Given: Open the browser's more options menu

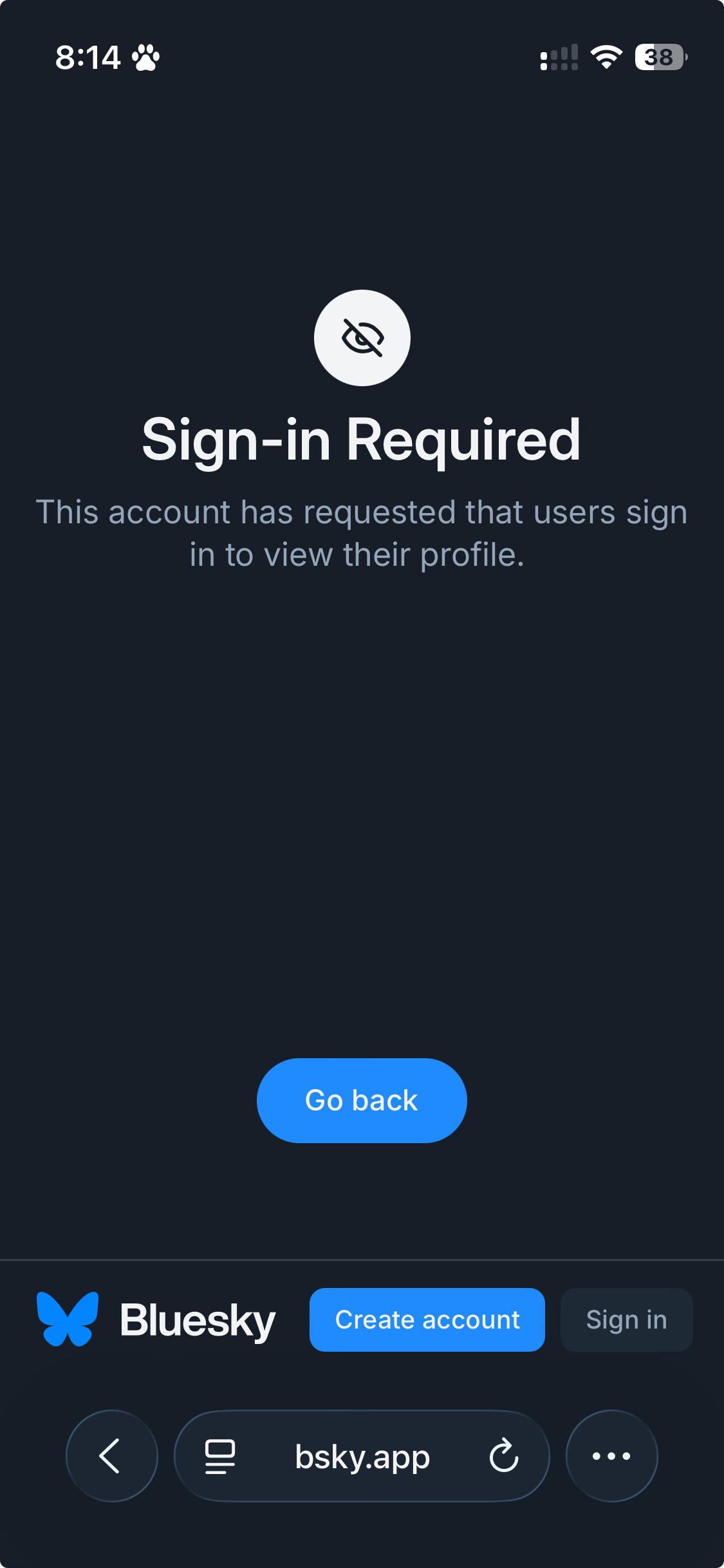Looking at the screenshot, I should (x=611, y=1456).
